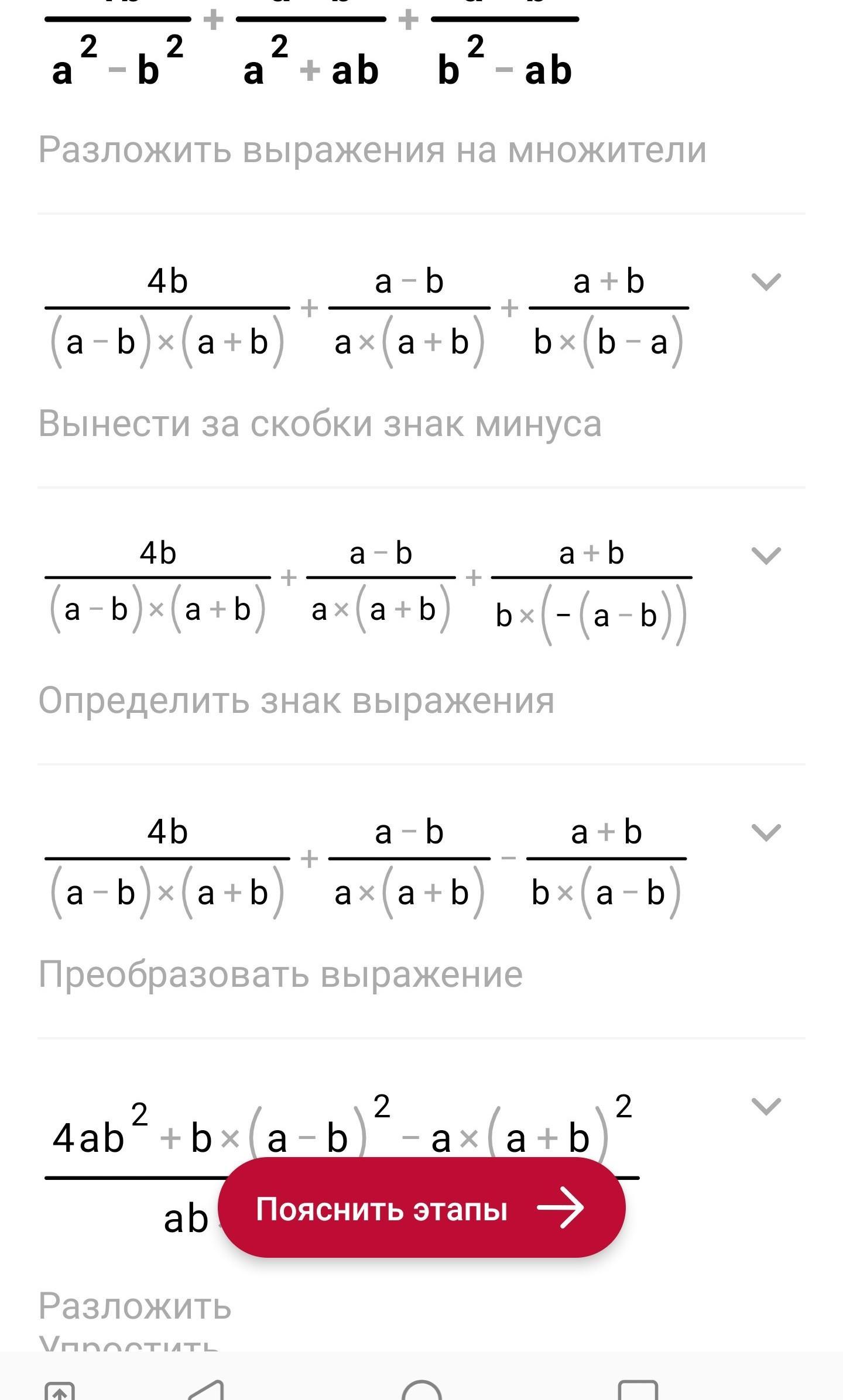This screenshot has width=843, height=1400.
Task: Tap the red Пояснить этапы button
Action: pyautogui.click(x=421, y=1209)
